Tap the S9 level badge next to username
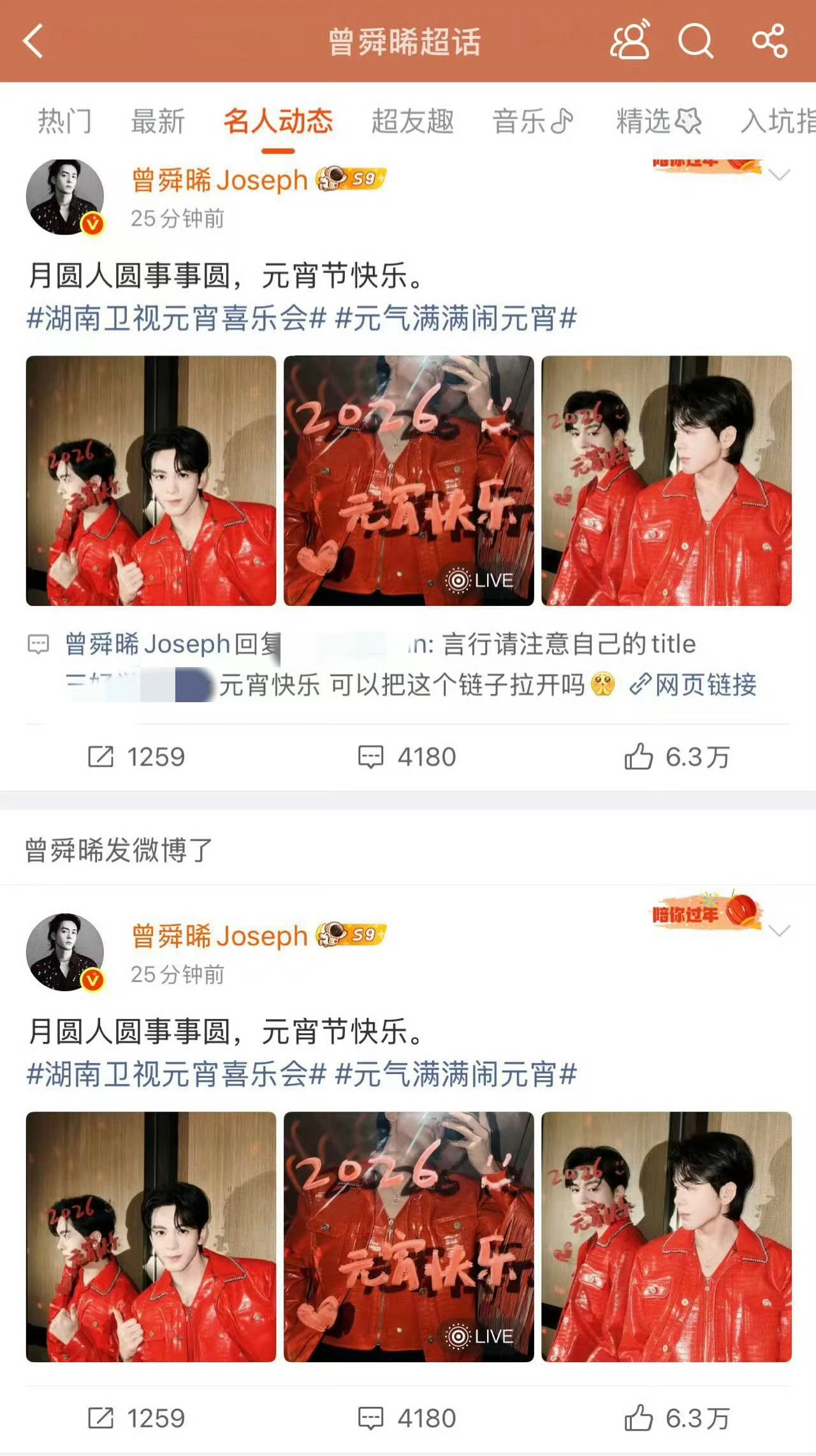The height and width of the screenshot is (1456, 816). tap(348, 179)
